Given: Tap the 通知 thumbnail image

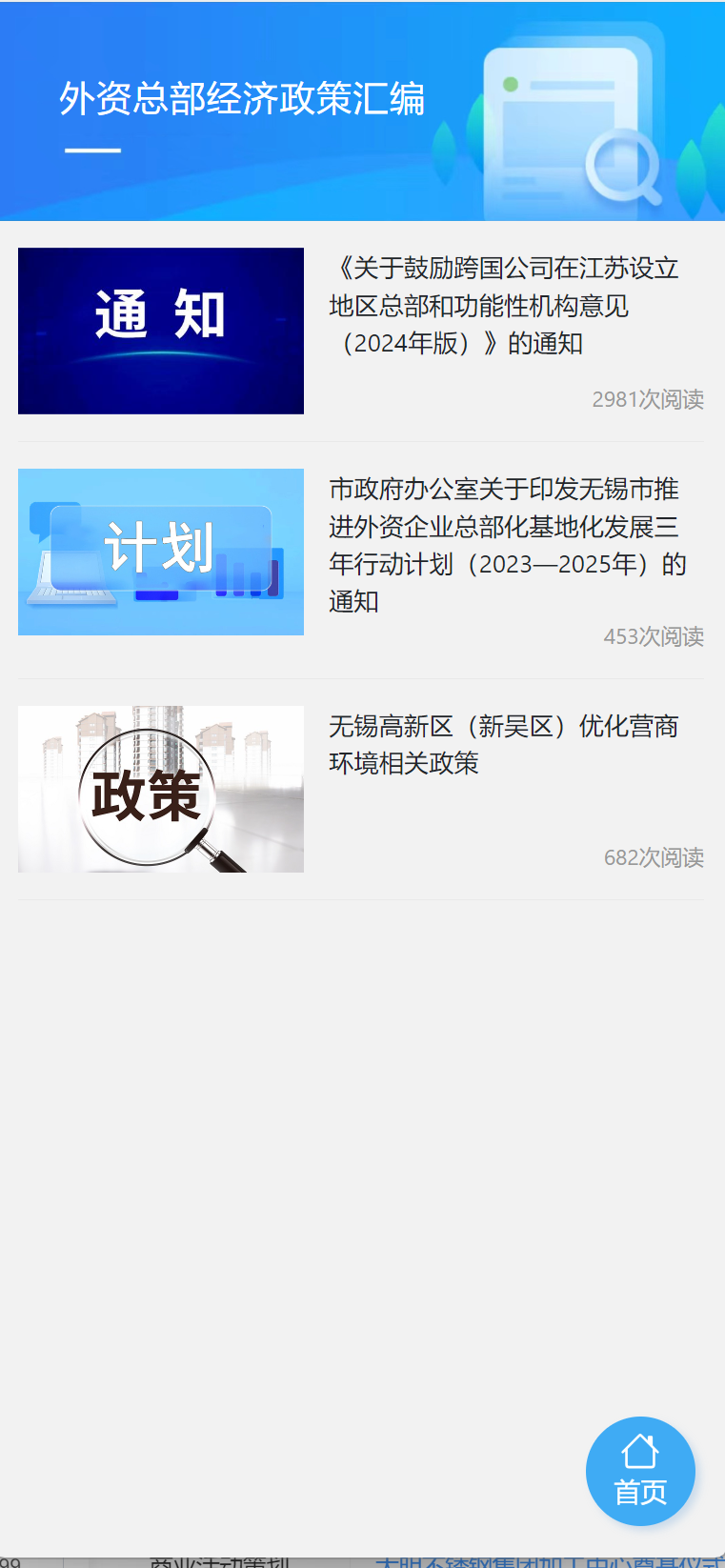Looking at the screenshot, I should (161, 331).
